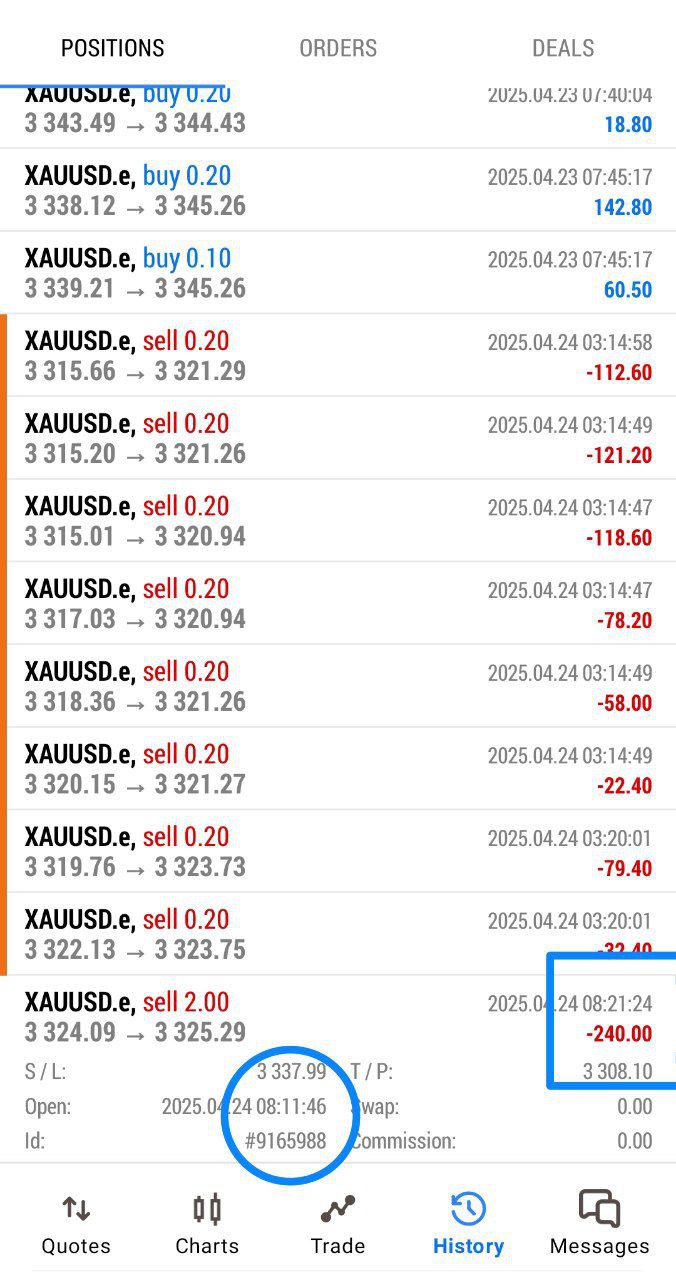Switch to the Orders tab
The width and height of the screenshot is (676, 1280).
[x=338, y=48]
